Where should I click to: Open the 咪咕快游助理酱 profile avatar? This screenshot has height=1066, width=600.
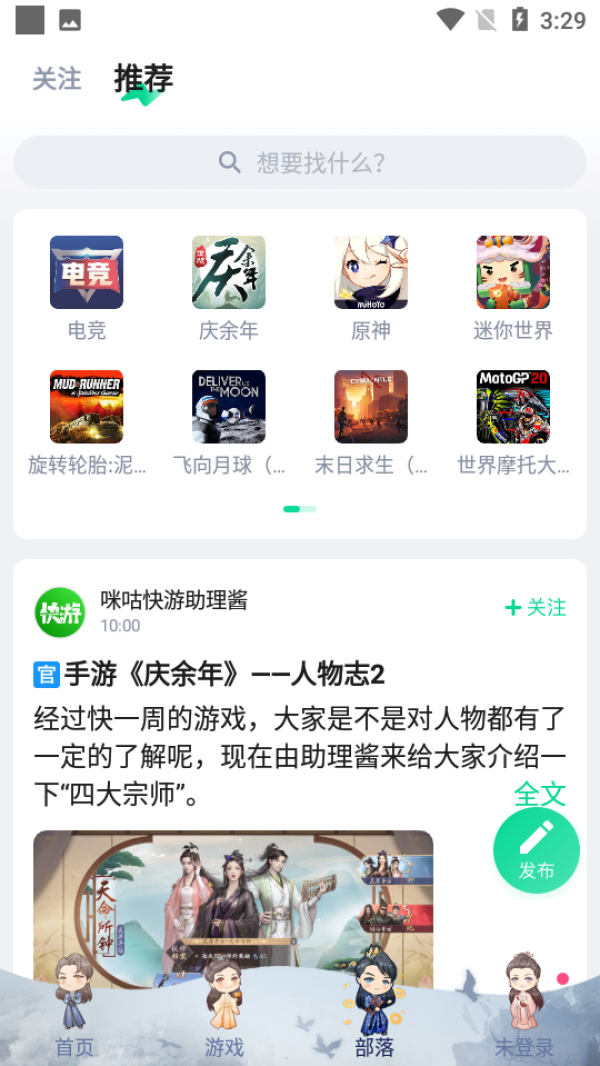(60, 612)
